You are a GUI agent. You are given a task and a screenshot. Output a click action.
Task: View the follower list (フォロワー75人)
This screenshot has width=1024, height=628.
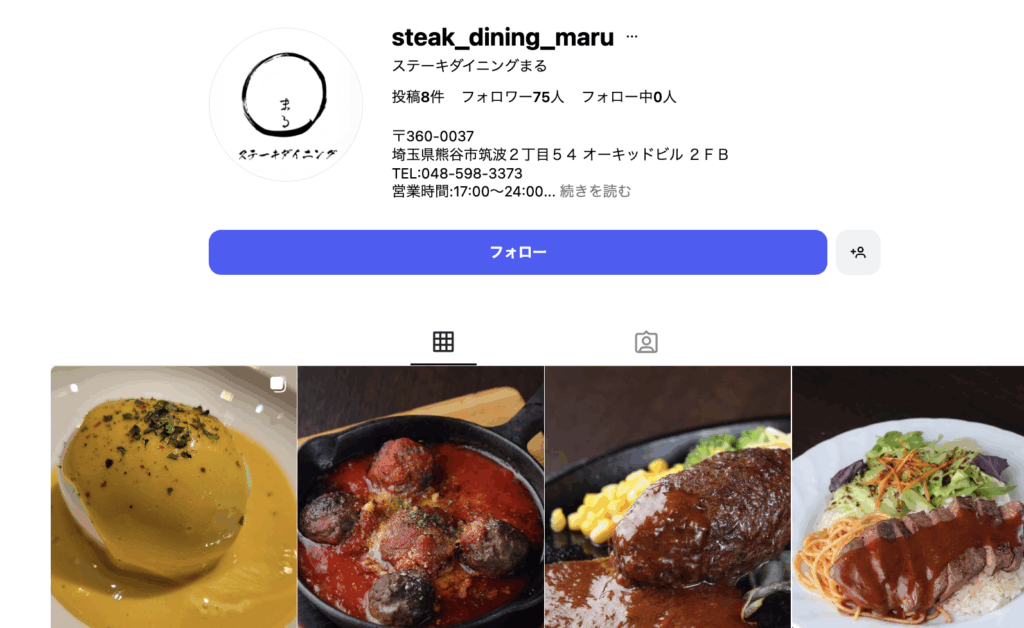[513, 97]
